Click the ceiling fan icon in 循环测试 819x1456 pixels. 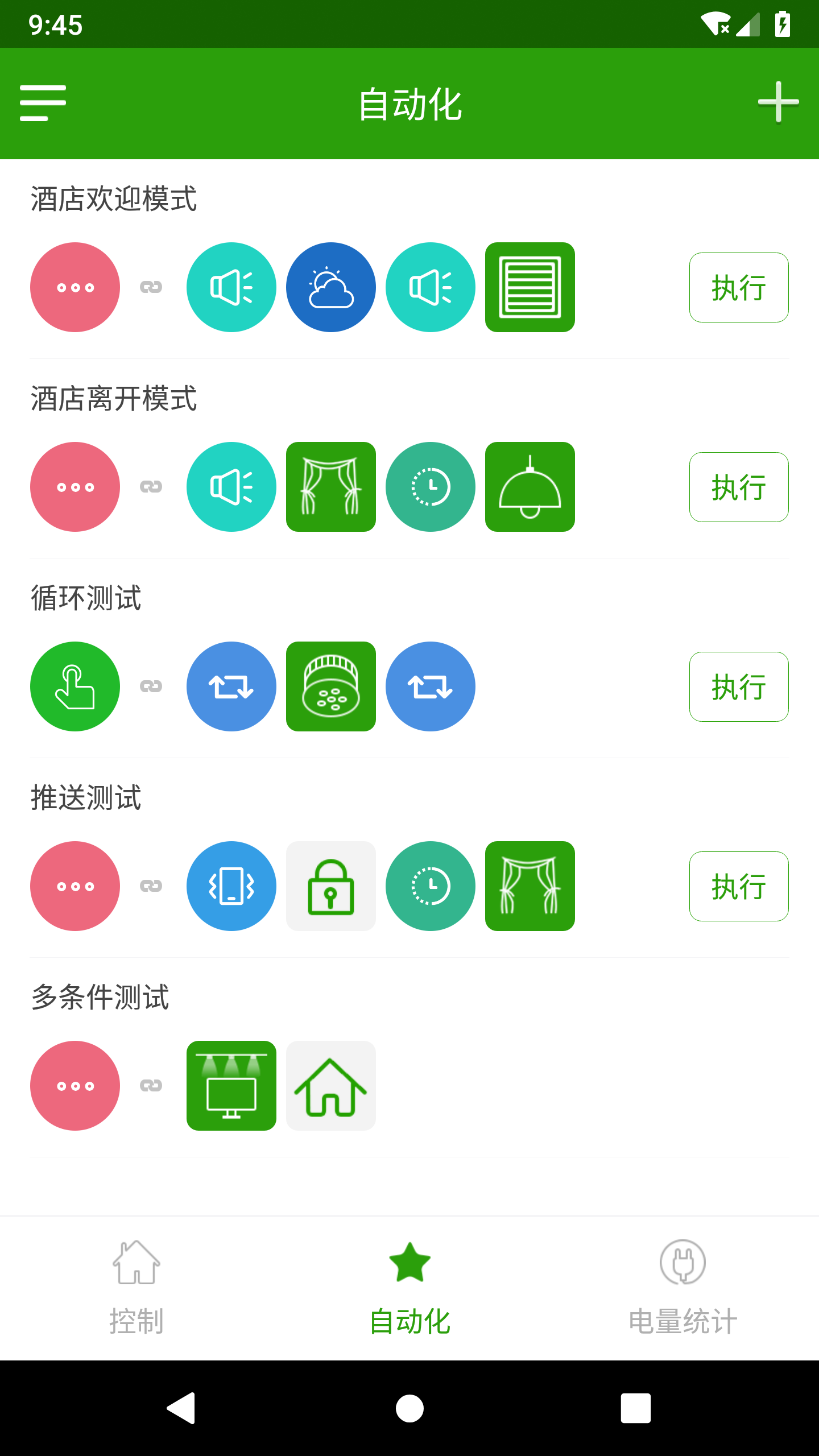coord(331,686)
